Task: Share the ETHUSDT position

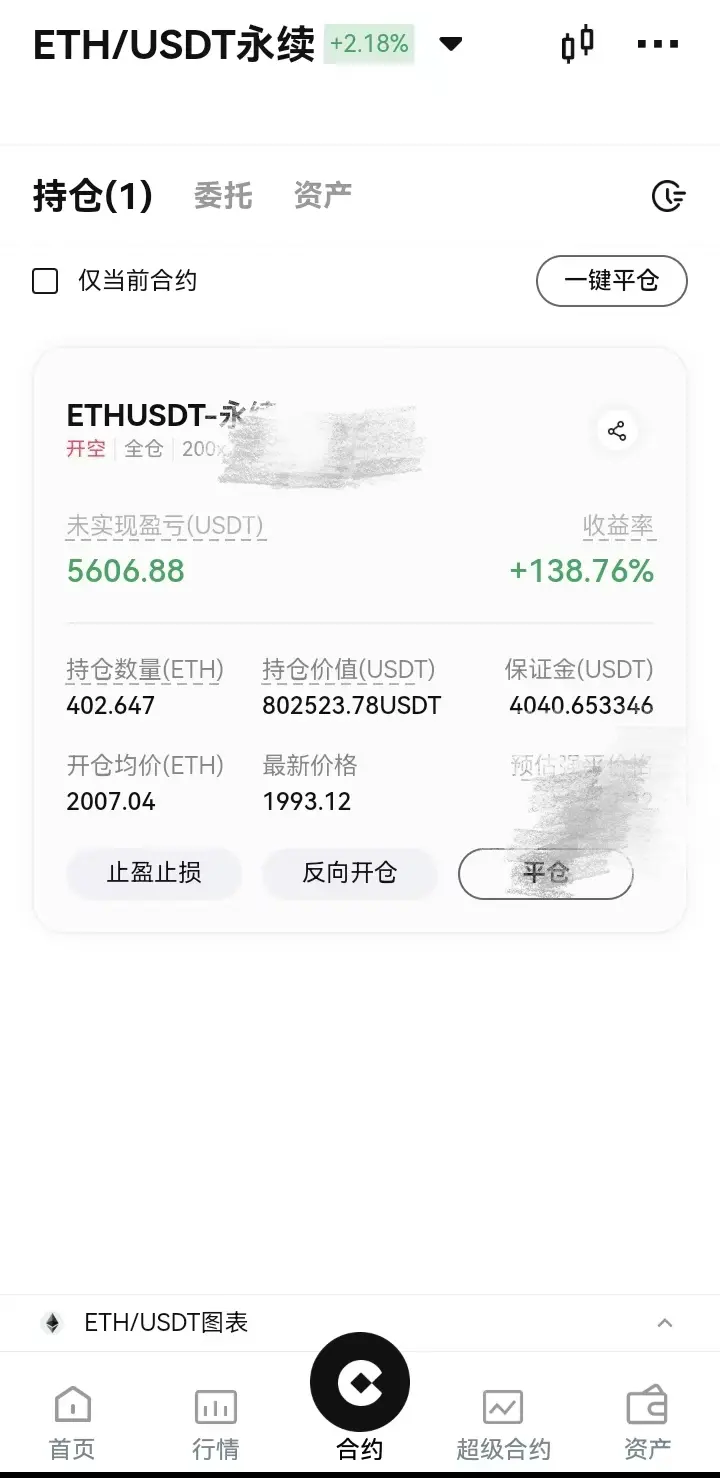Action: (x=617, y=431)
